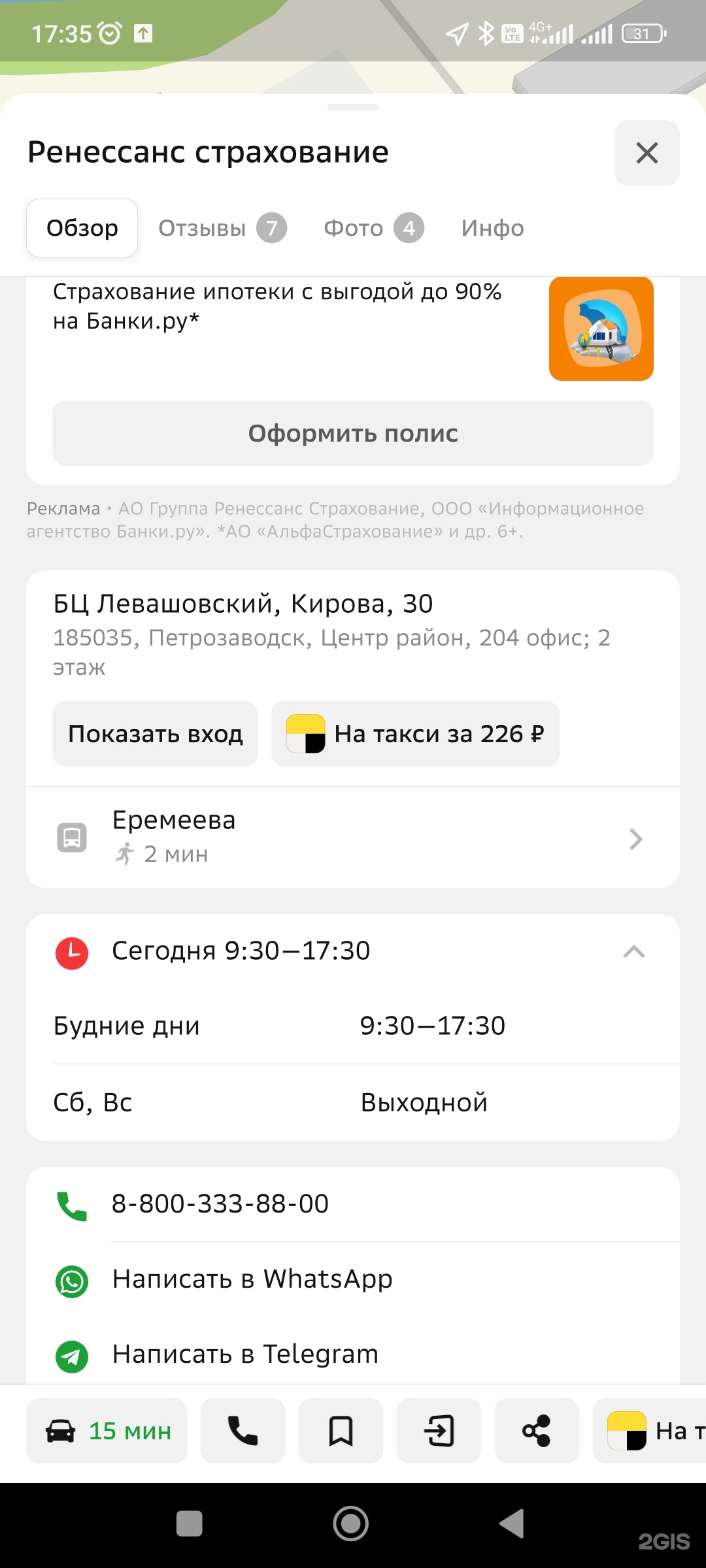Open the Еремеева bus stop row
The width and height of the screenshot is (706, 1568).
(353, 837)
